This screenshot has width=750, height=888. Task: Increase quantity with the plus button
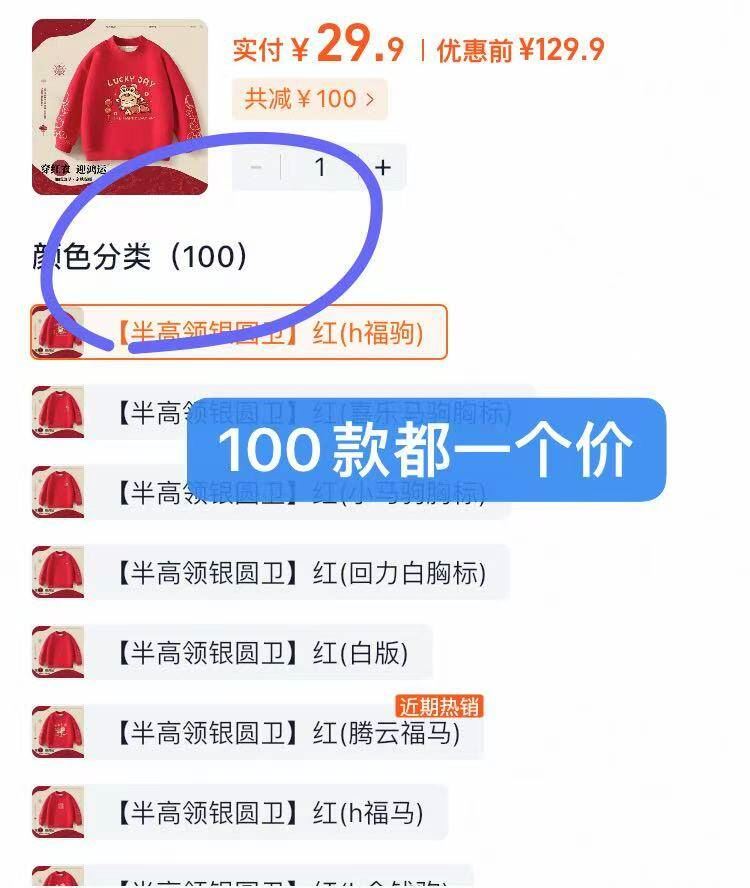[383, 168]
